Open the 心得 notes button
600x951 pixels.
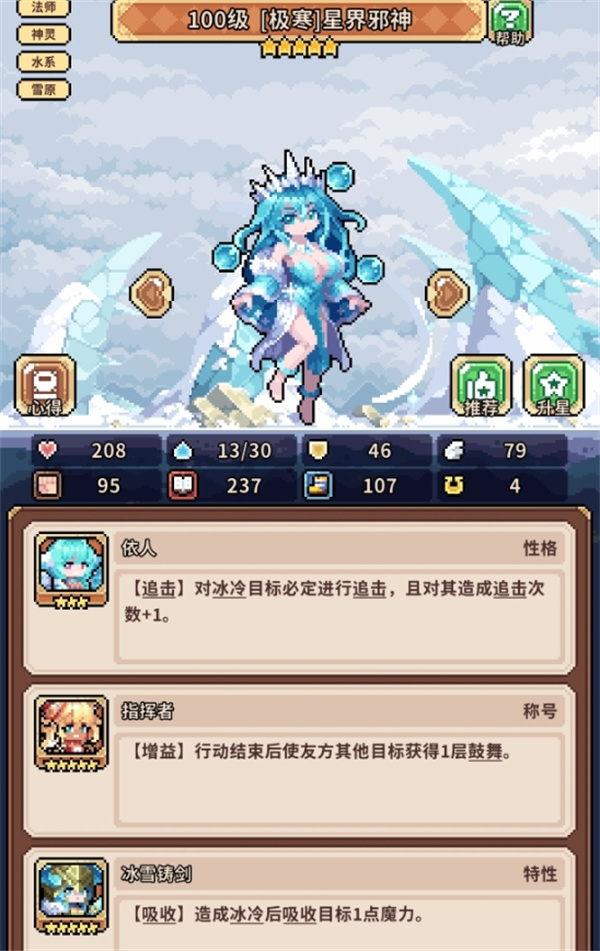pos(45,386)
